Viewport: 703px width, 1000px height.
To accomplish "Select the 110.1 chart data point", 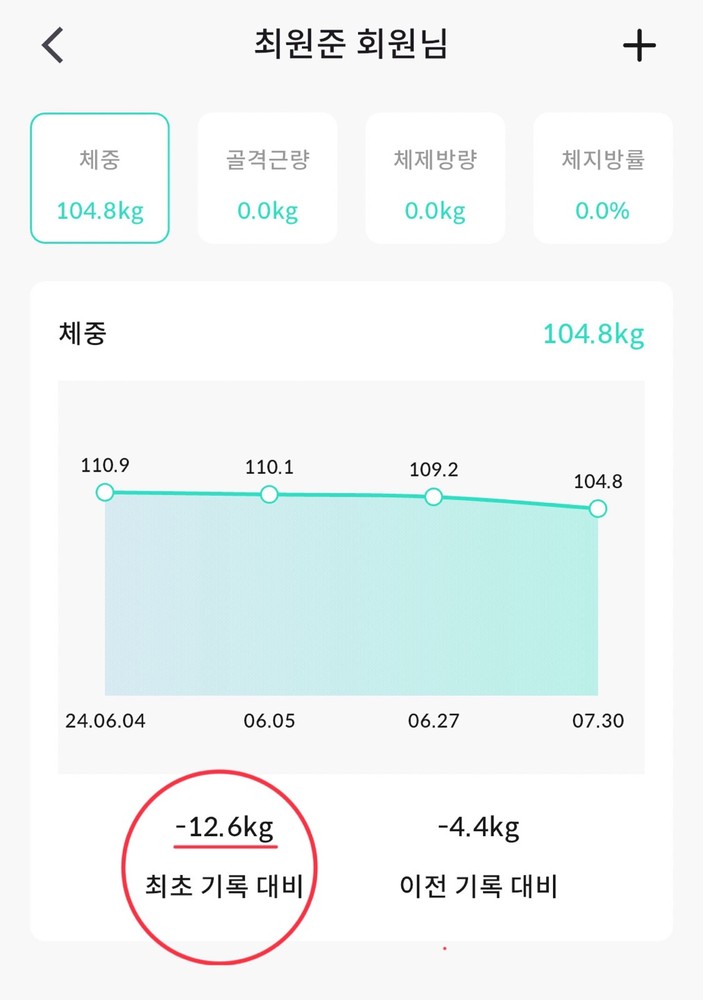I will click(269, 494).
